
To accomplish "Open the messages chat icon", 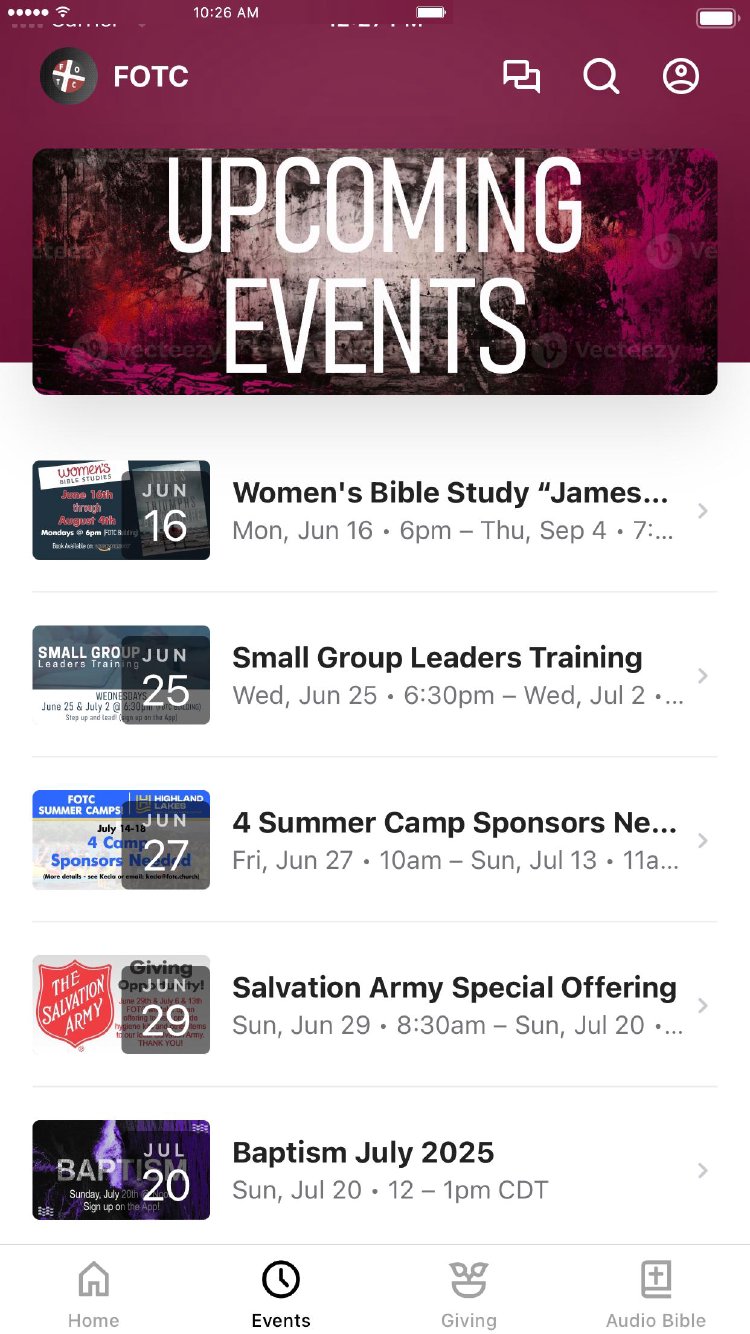I will click(521, 77).
